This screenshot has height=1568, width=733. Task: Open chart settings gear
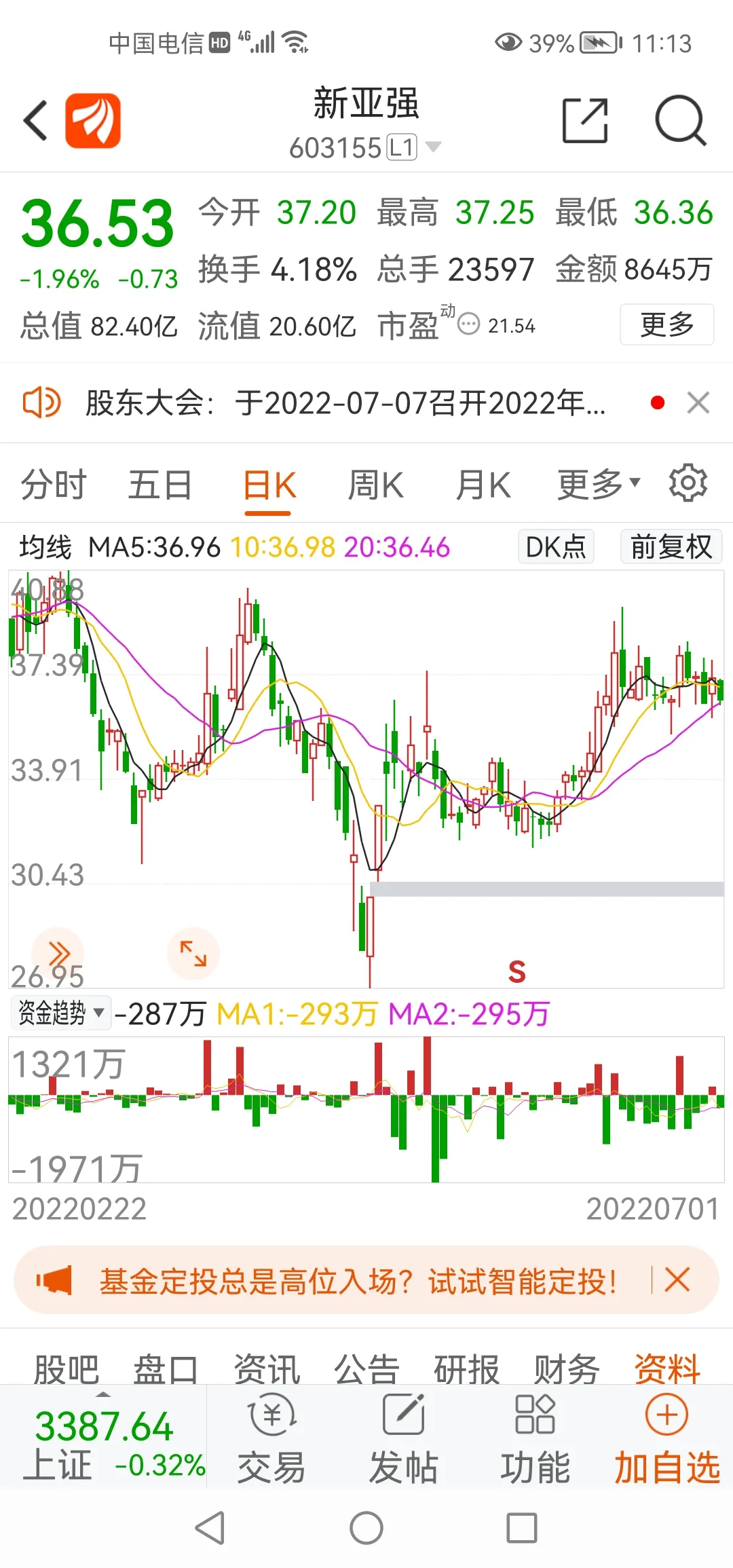pos(688,483)
